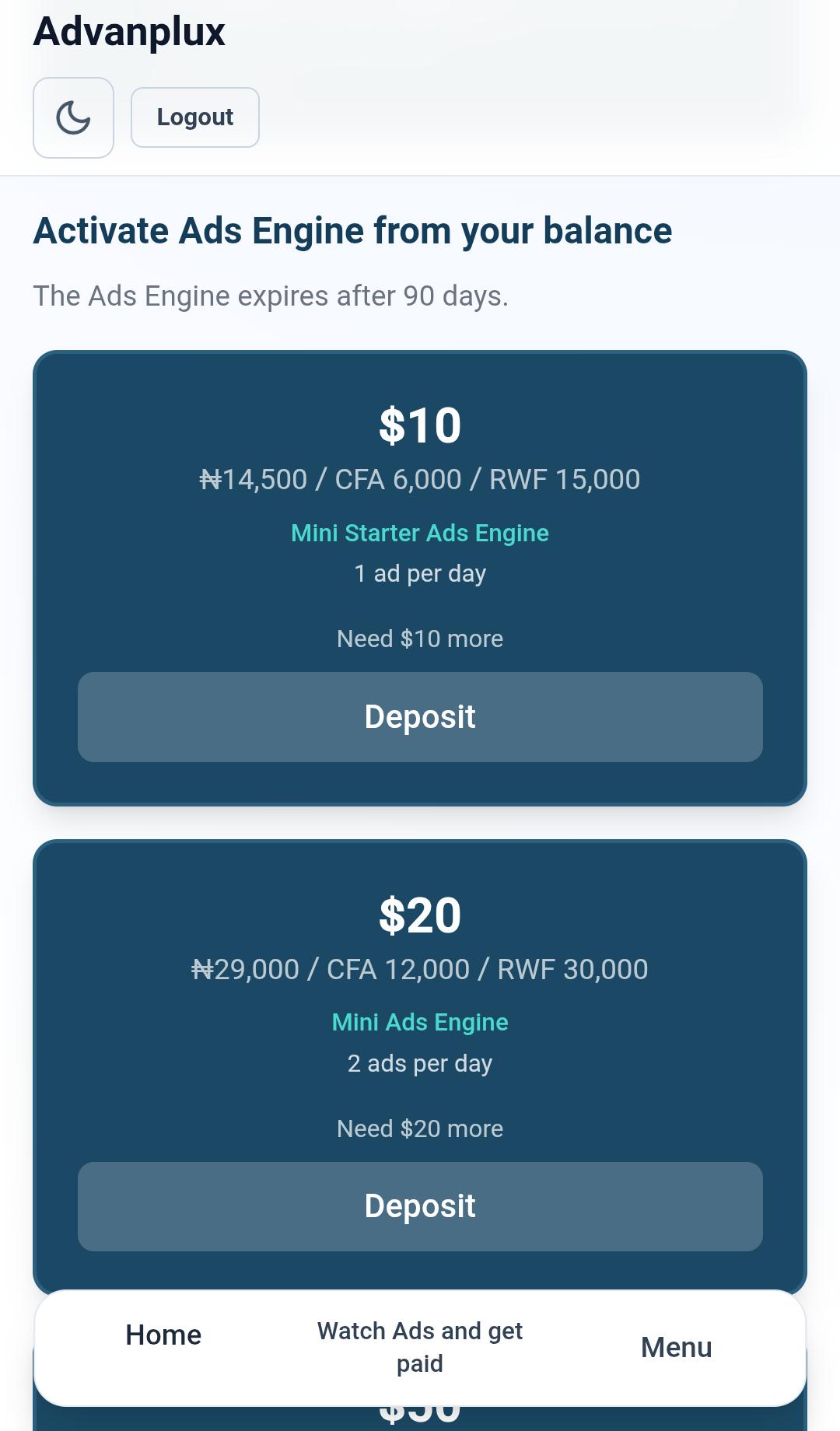Select the Mini Starter Ads Engine label

419,534
